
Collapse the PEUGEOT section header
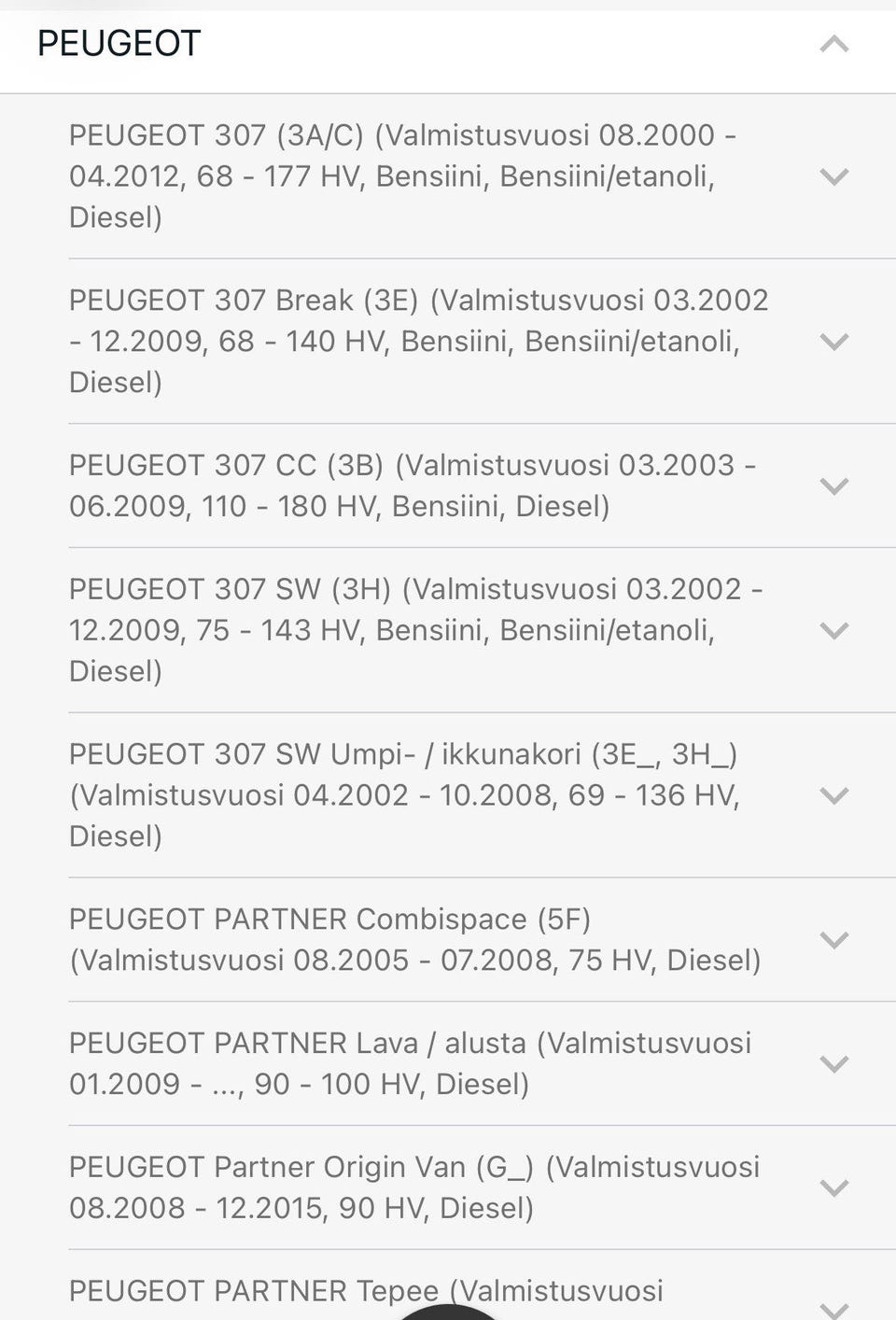tap(833, 44)
